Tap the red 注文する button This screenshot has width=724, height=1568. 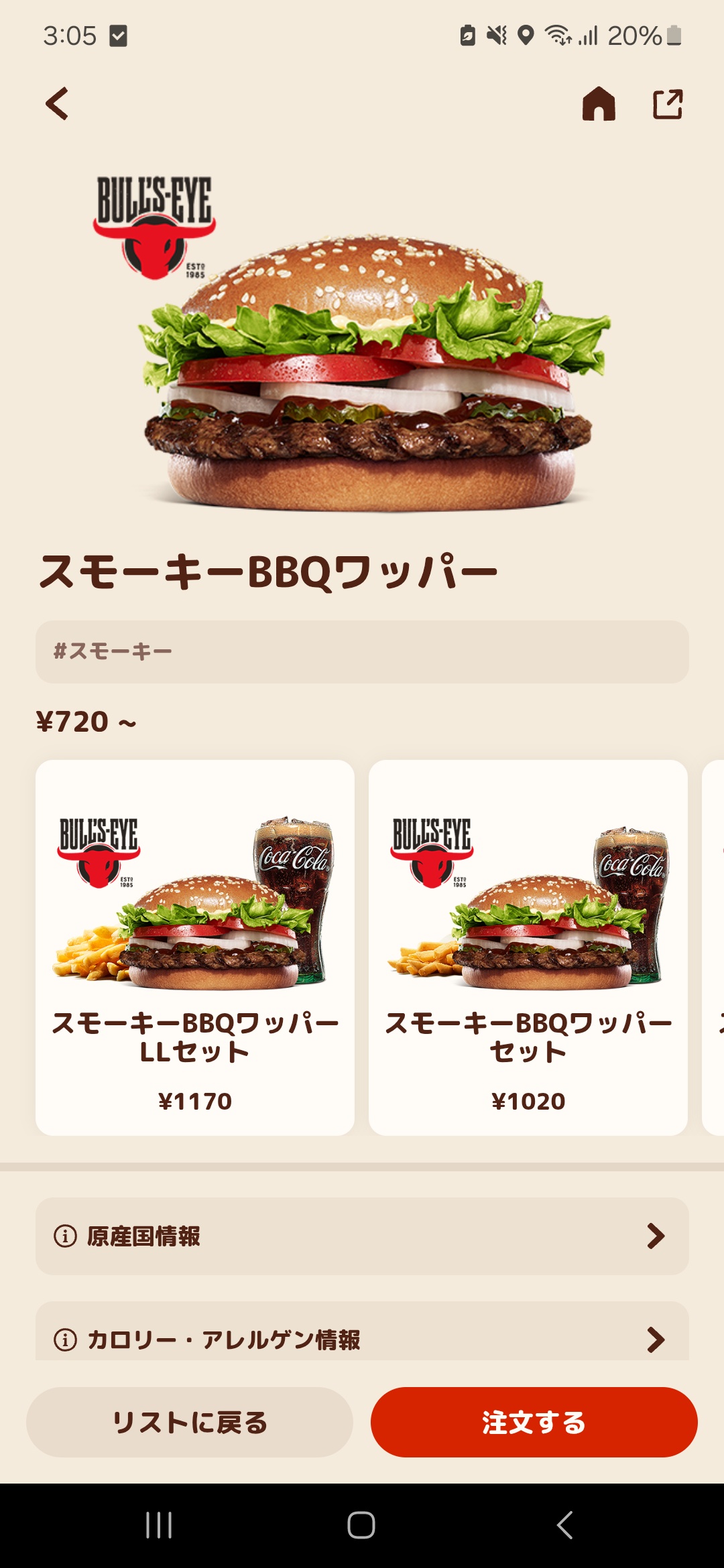pos(534,1422)
